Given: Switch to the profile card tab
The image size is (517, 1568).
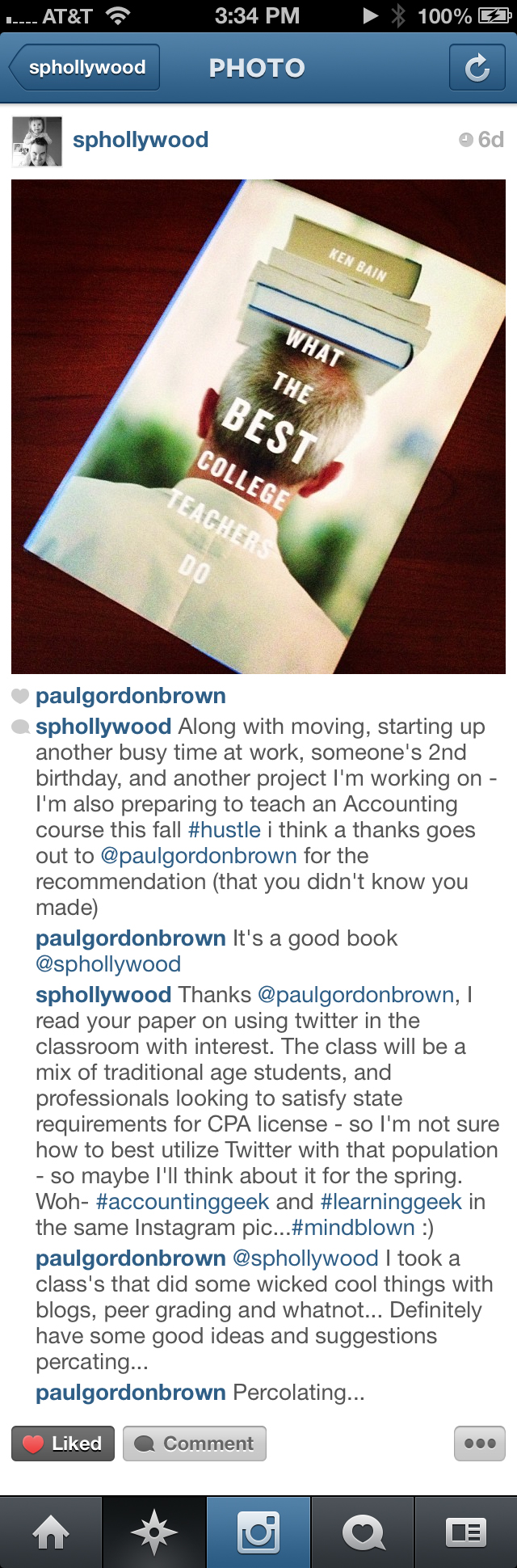Looking at the screenshot, I should click(466, 1532).
